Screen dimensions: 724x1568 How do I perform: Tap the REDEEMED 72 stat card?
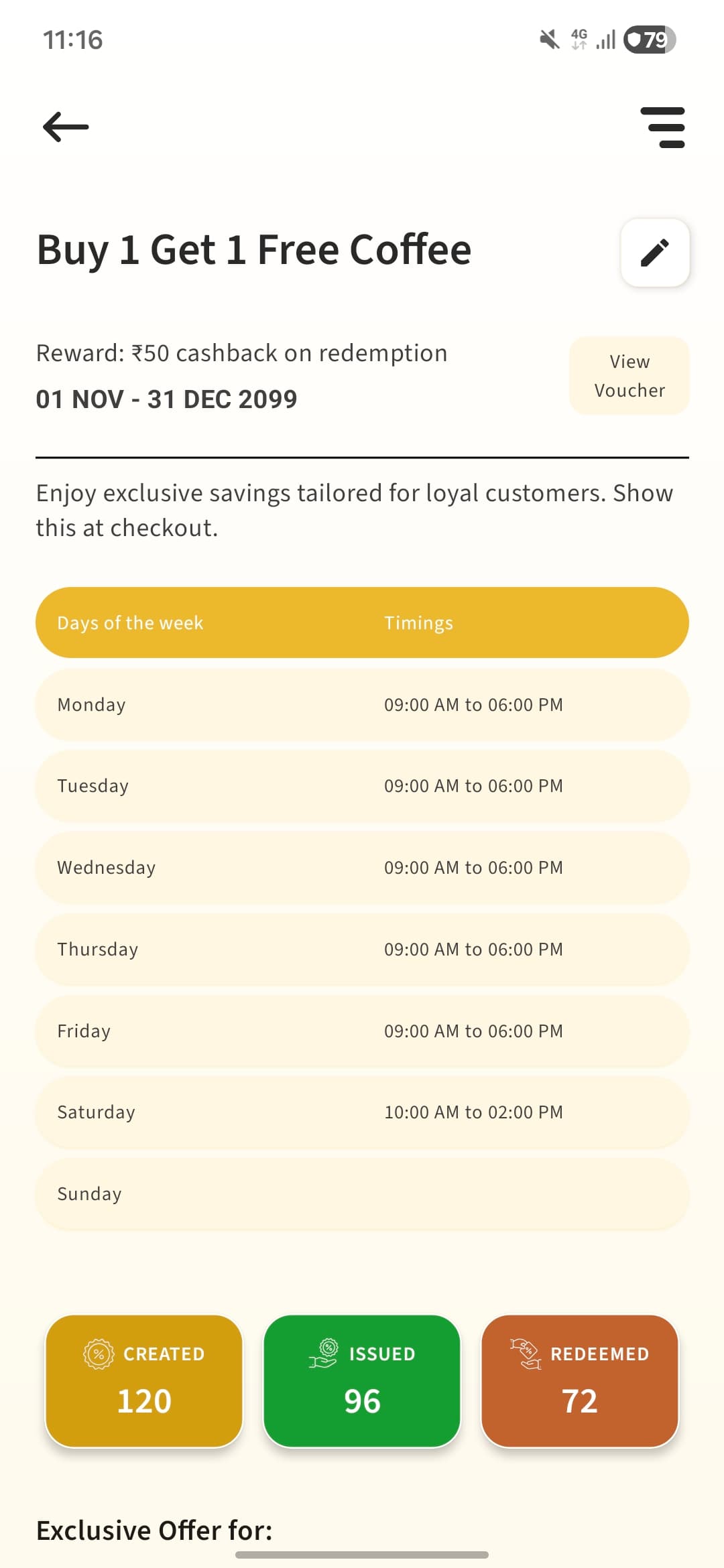(x=581, y=1382)
